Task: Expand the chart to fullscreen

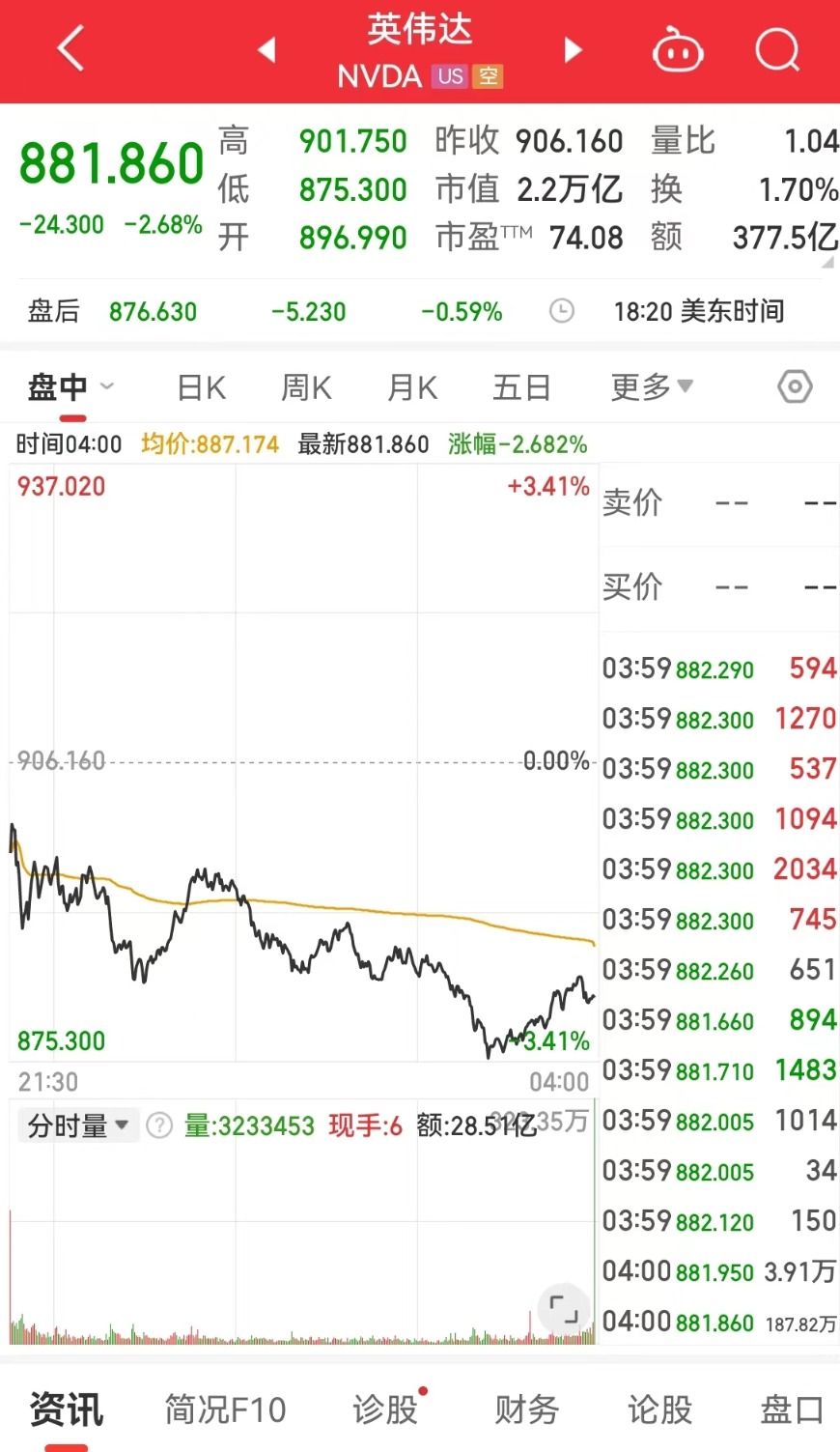Action: (563, 1310)
